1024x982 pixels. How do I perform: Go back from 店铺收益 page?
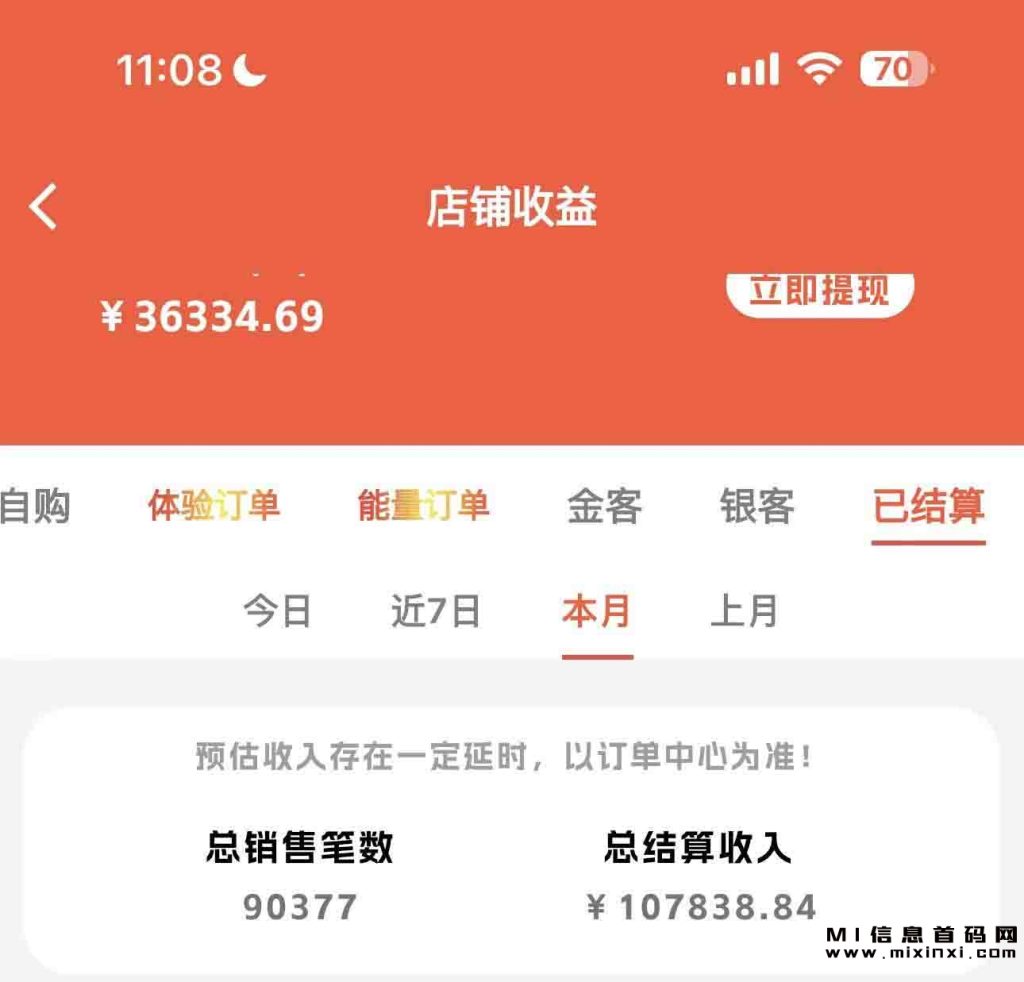tap(43, 207)
